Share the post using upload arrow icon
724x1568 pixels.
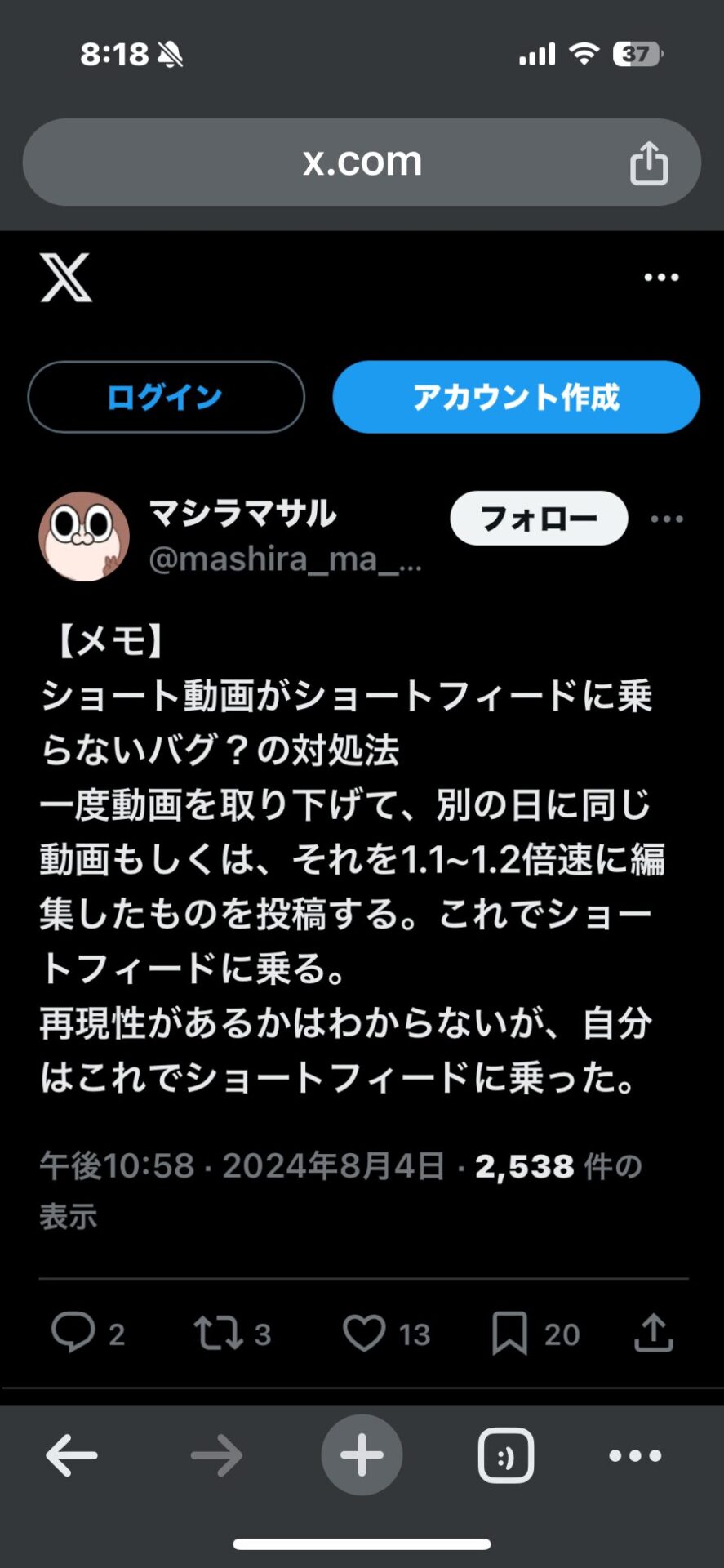click(654, 1333)
